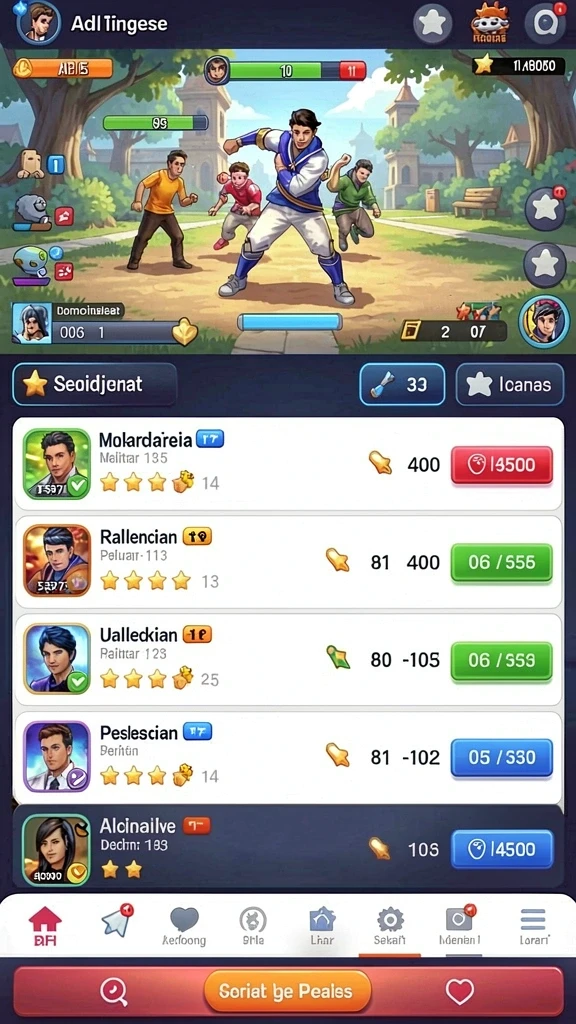Screen dimensions: 576x1024
Task: Tap the red 14500 button for Molardareia
Action: 502,465
